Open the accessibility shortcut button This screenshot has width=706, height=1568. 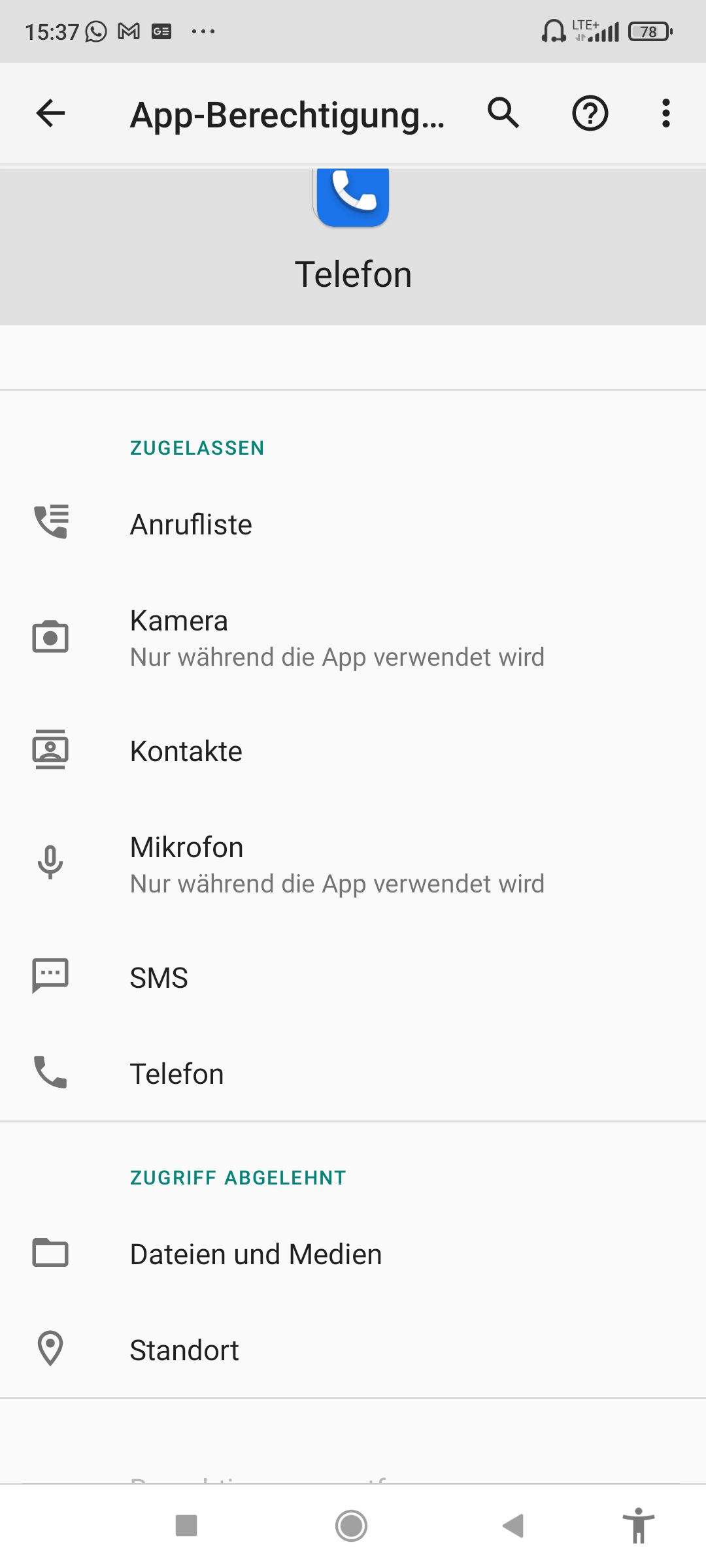[639, 1526]
